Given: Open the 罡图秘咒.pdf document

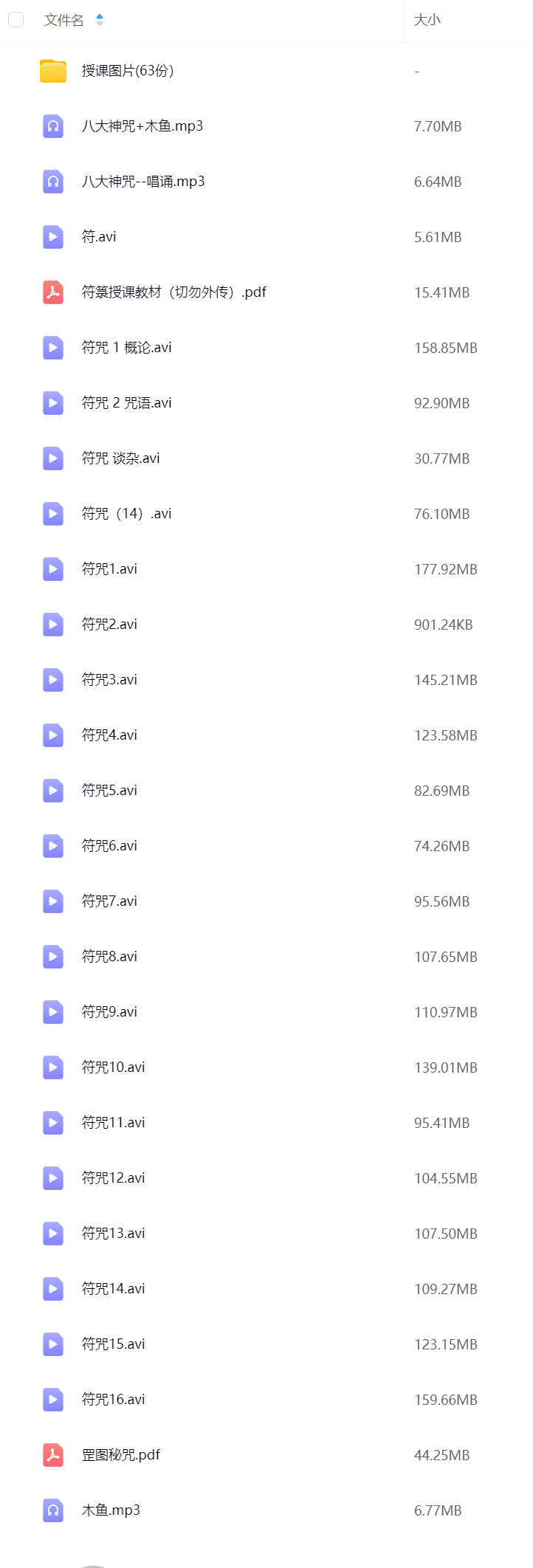Looking at the screenshot, I should pyautogui.click(x=120, y=1455).
